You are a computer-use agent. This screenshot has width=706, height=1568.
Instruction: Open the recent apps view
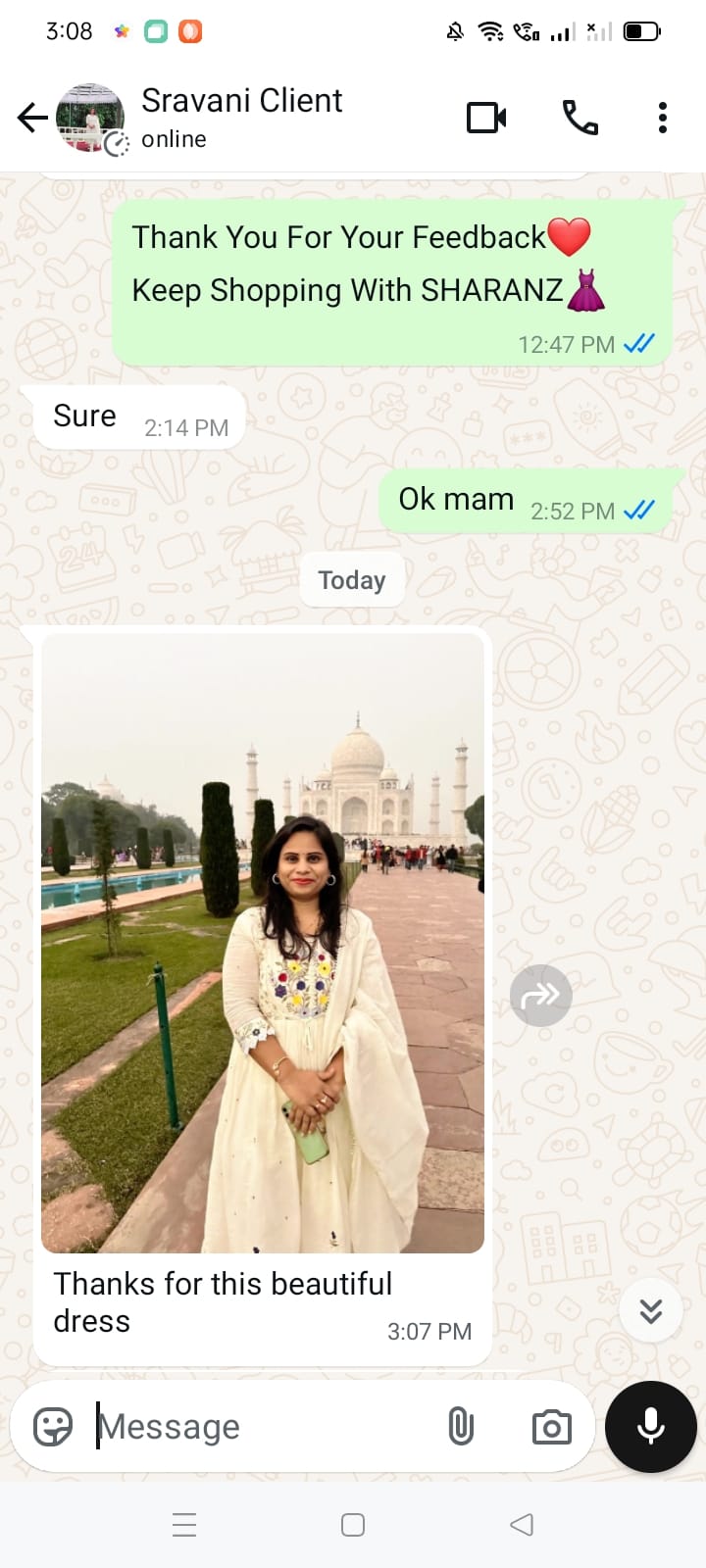coord(184,1525)
